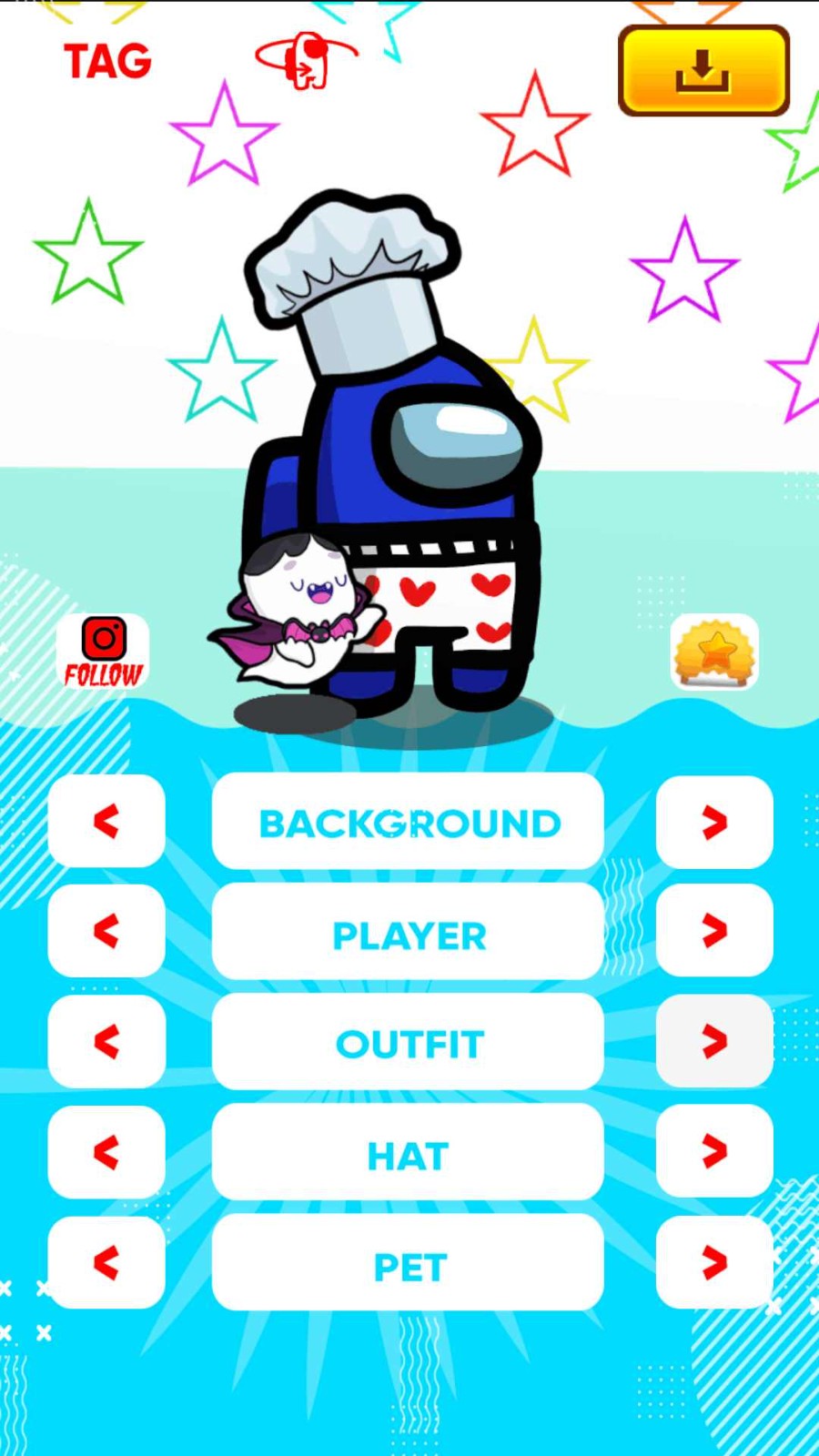Image resolution: width=819 pixels, height=1456 pixels.
Task: Download the created character image
Action: click(x=703, y=71)
